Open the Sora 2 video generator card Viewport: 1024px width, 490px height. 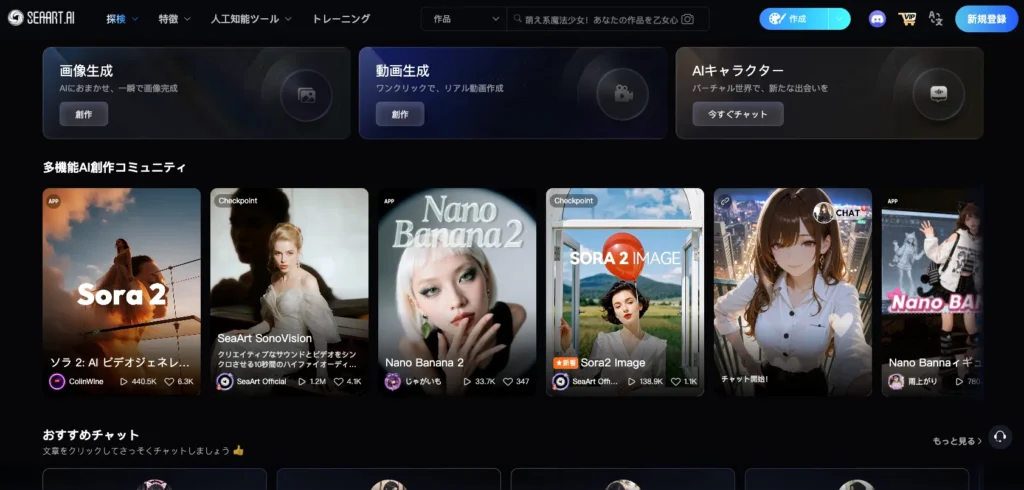tap(121, 290)
